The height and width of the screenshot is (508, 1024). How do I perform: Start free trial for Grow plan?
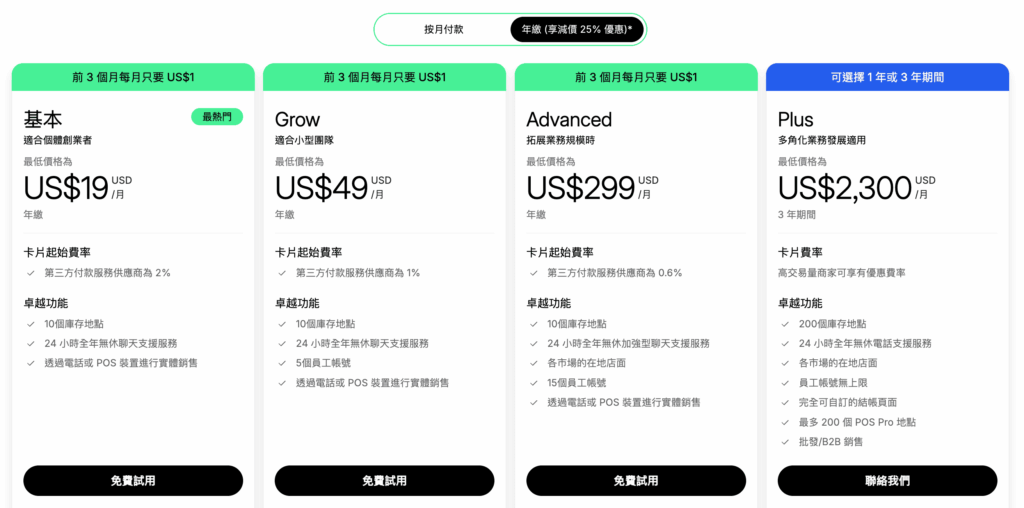click(384, 480)
